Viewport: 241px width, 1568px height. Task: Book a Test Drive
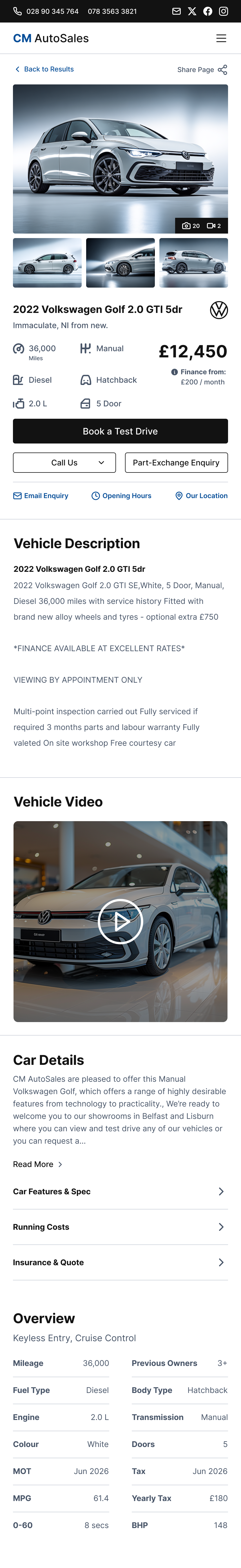[120, 431]
